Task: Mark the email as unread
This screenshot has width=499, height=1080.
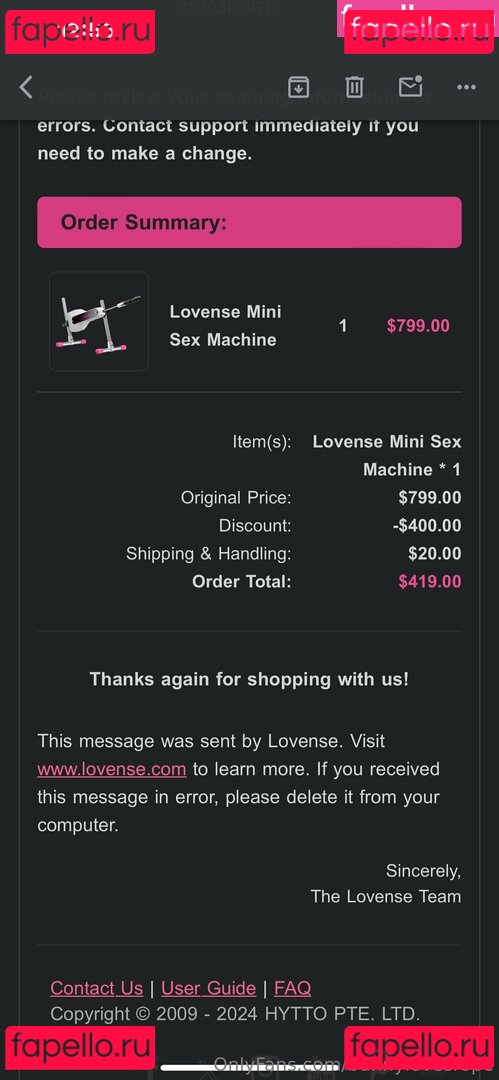Action: [411, 87]
